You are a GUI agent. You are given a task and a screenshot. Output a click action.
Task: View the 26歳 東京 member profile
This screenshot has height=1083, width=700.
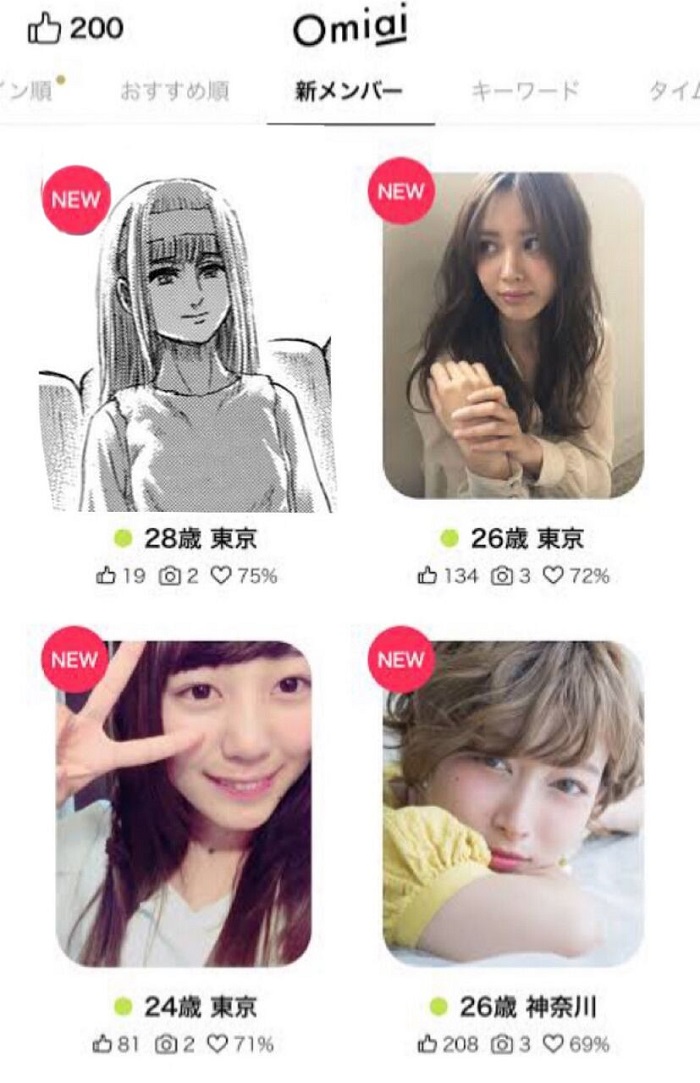tap(513, 335)
